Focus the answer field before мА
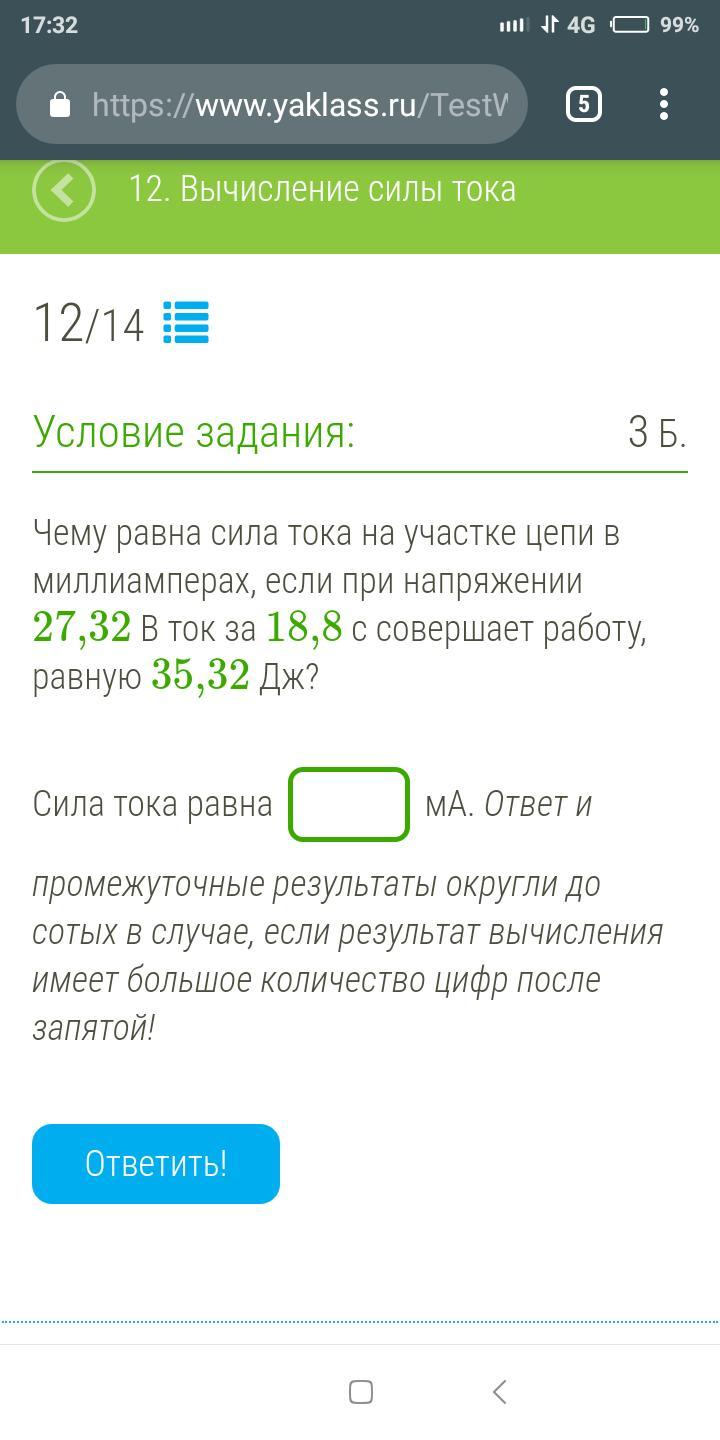This screenshot has height=1440, width=720. [x=349, y=804]
